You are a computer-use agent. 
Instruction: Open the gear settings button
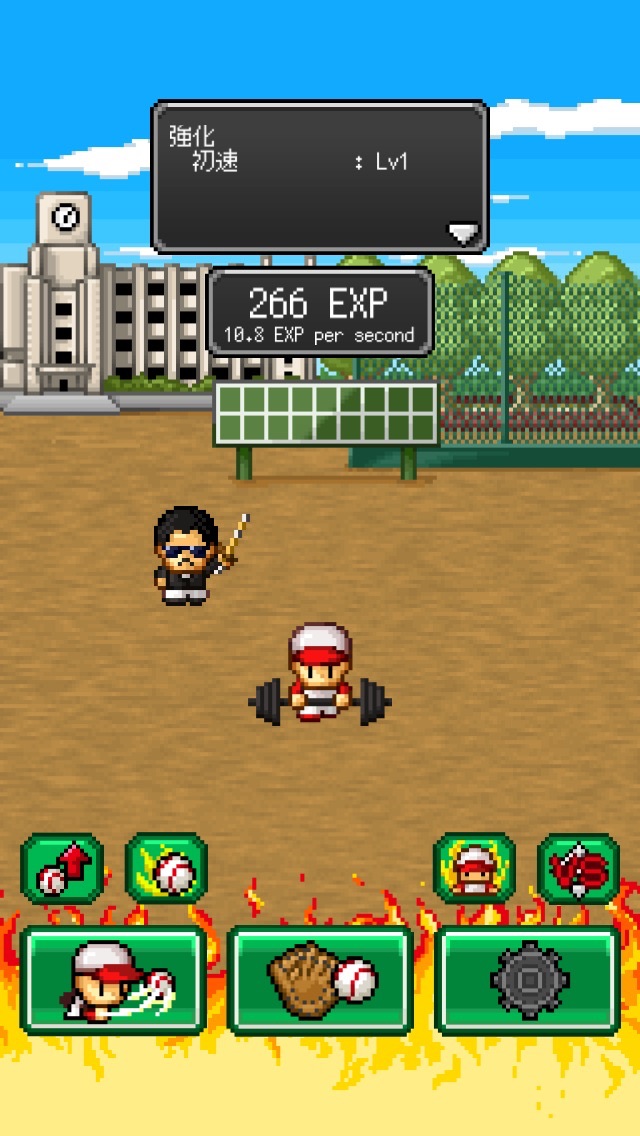click(528, 979)
